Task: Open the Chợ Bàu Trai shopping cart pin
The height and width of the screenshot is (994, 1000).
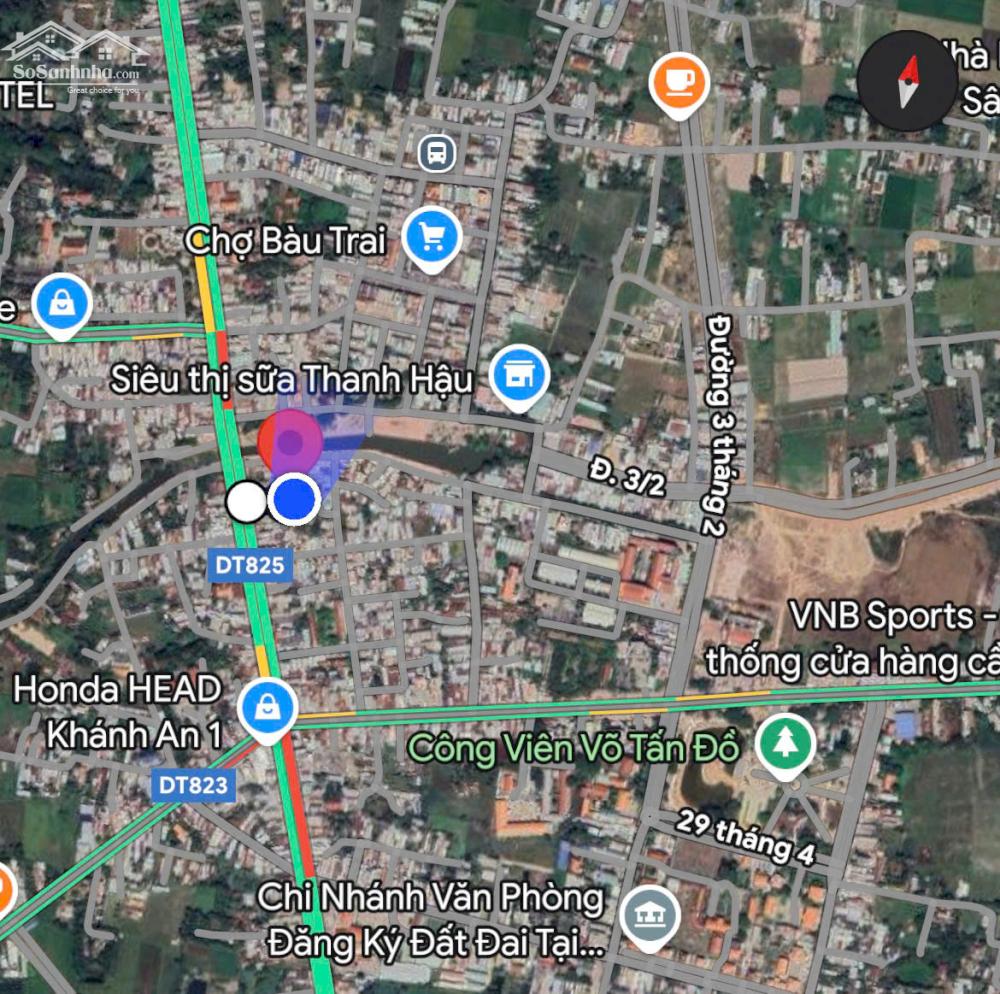Action: 432,238
